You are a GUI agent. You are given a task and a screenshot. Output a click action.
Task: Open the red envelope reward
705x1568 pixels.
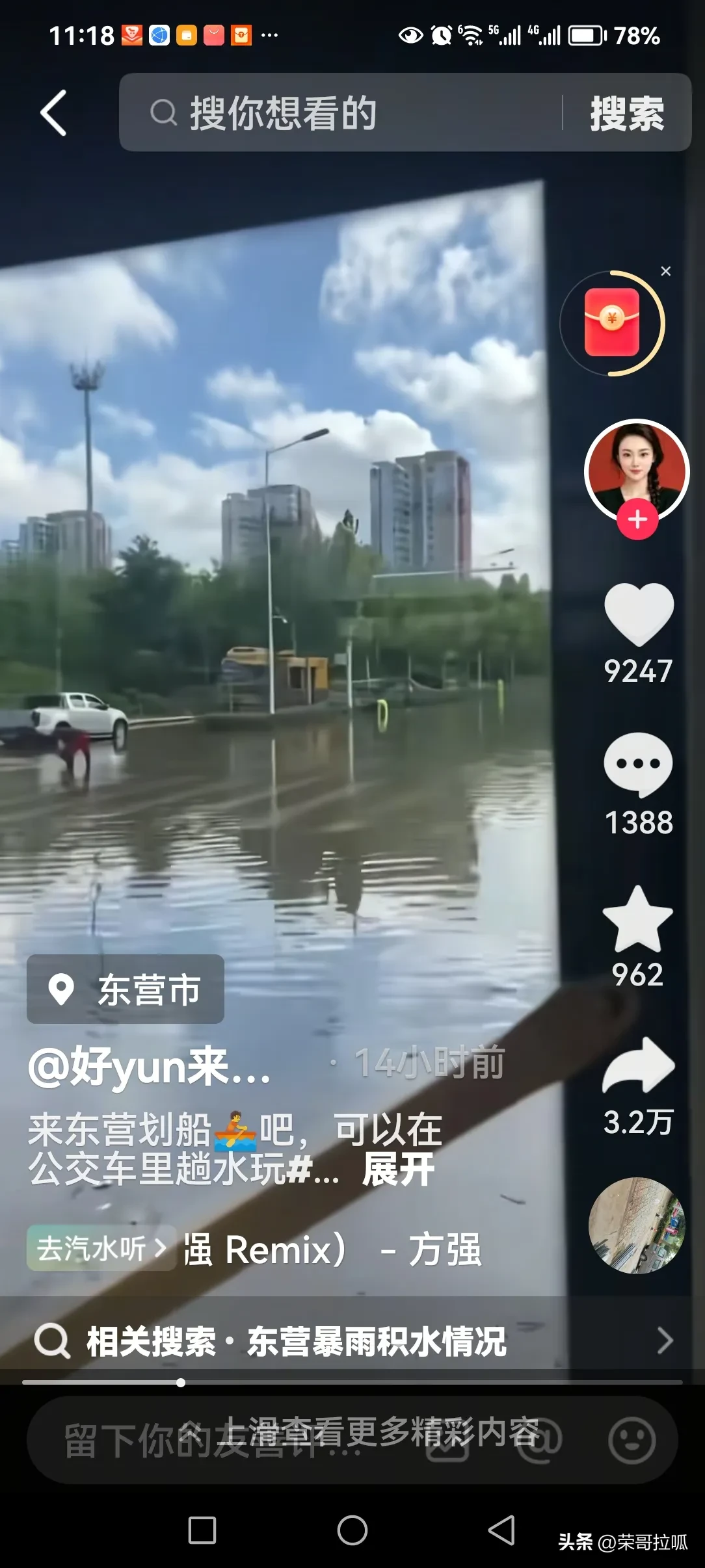[x=612, y=323]
